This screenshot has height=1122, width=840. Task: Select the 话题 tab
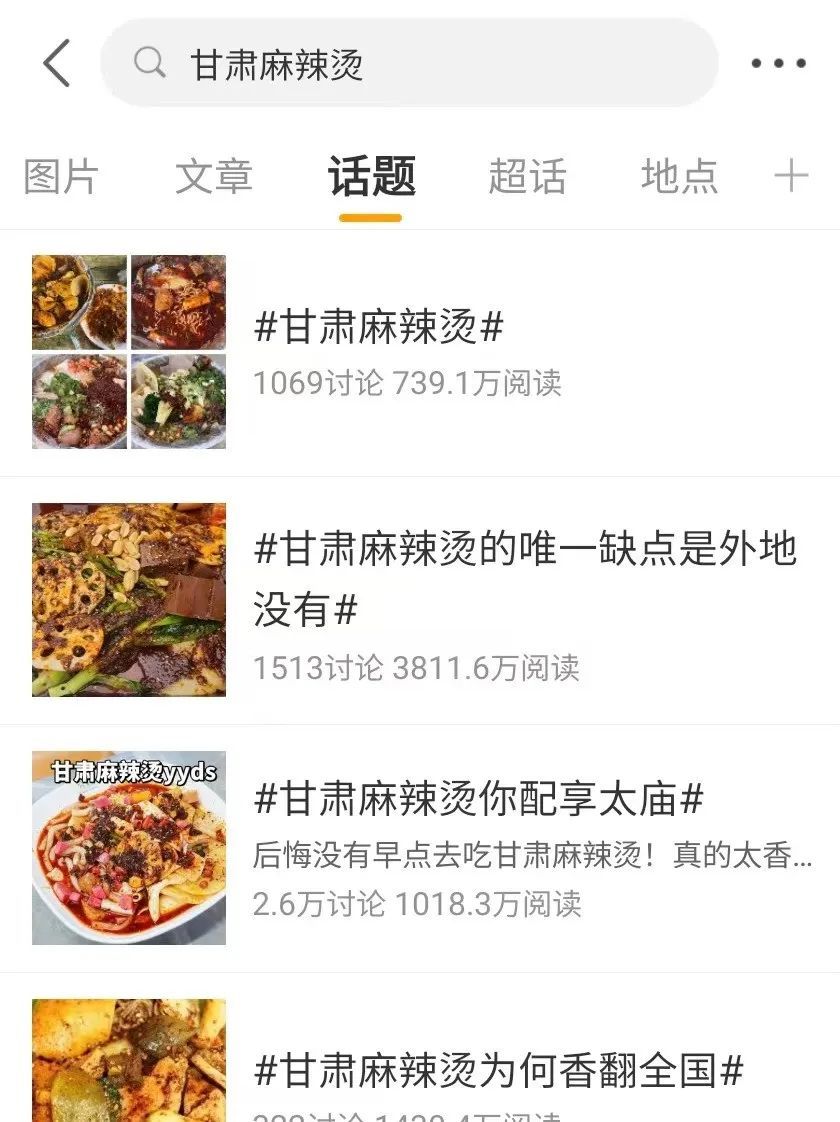tap(371, 177)
